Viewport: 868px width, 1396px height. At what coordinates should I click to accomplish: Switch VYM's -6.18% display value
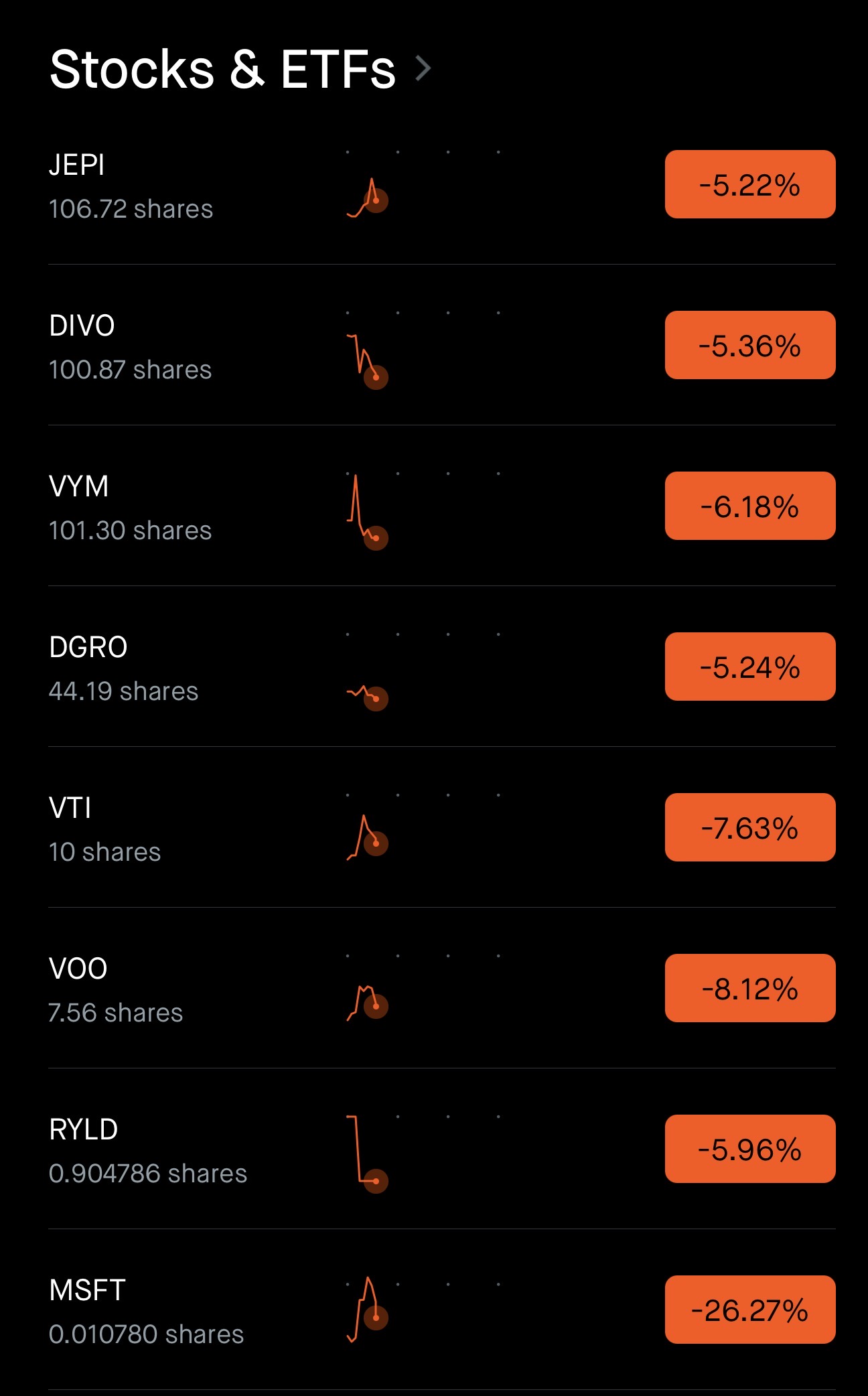(749, 506)
